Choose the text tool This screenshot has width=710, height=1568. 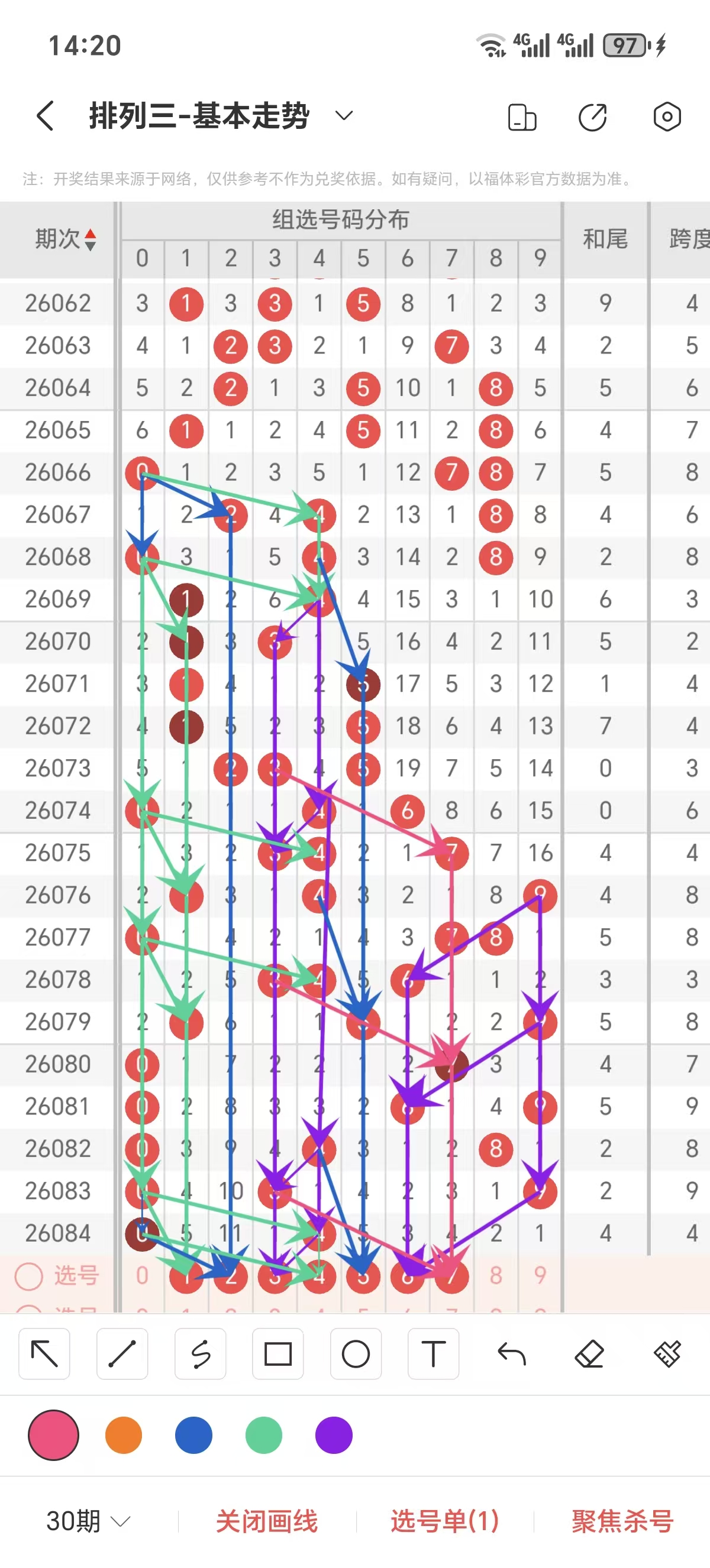[434, 1354]
